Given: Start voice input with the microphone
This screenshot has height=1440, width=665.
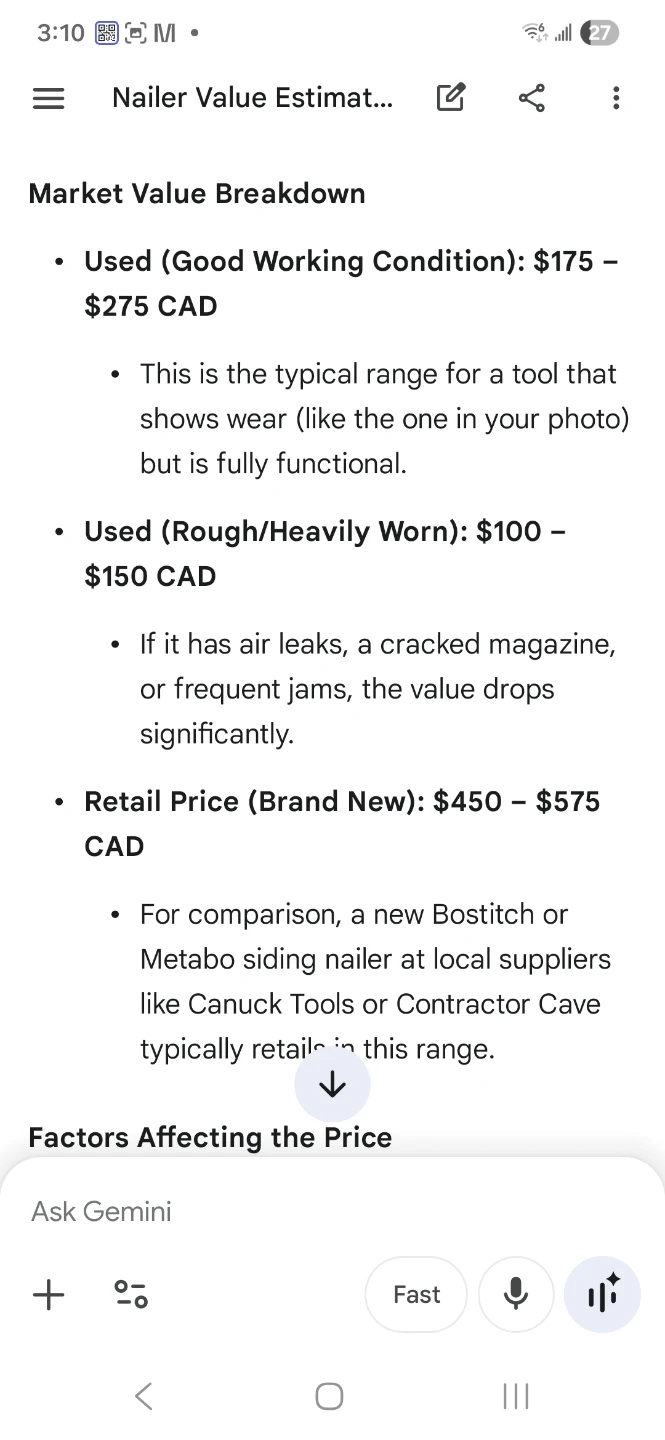Looking at the screenshot, I should coord(516,1295).
